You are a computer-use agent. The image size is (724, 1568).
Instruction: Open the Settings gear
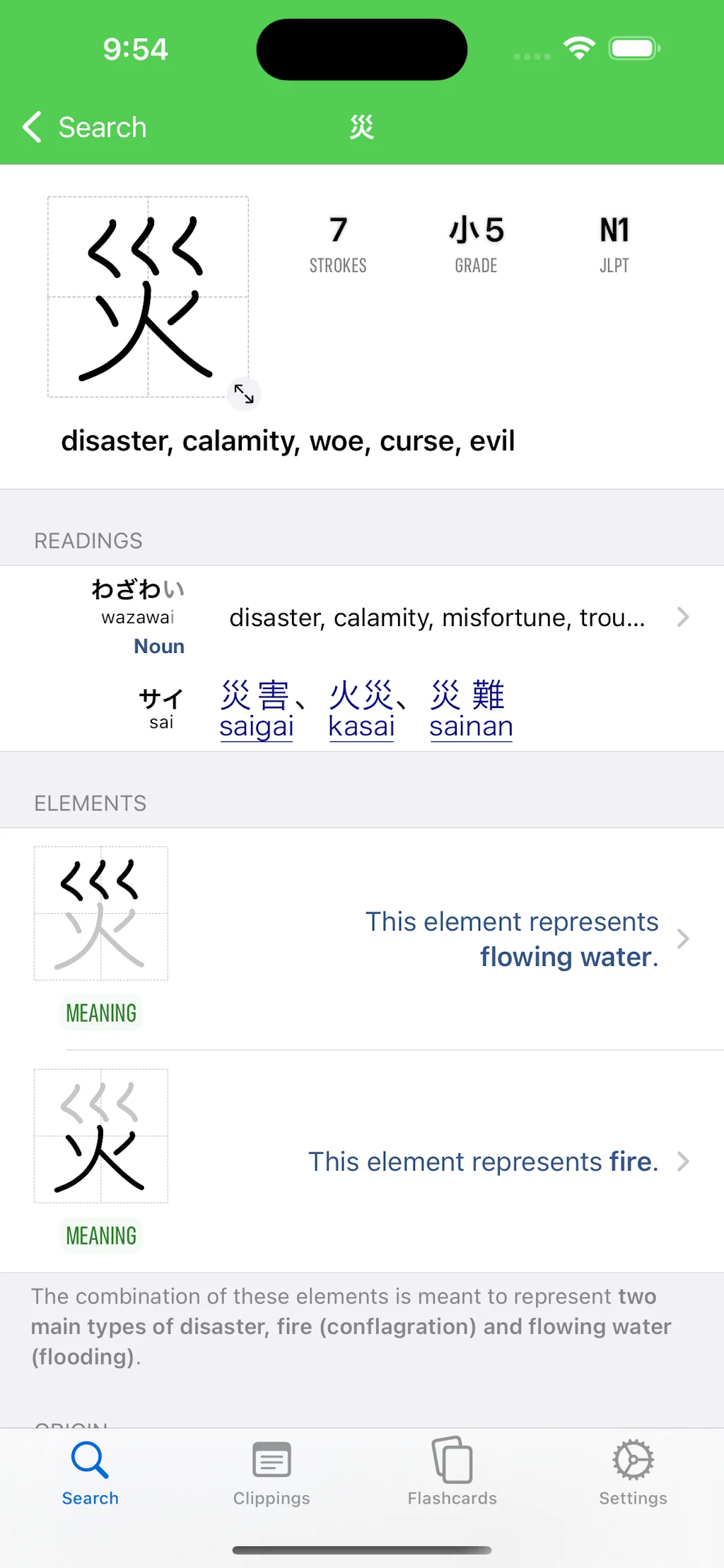click(x=631, y=1477)
